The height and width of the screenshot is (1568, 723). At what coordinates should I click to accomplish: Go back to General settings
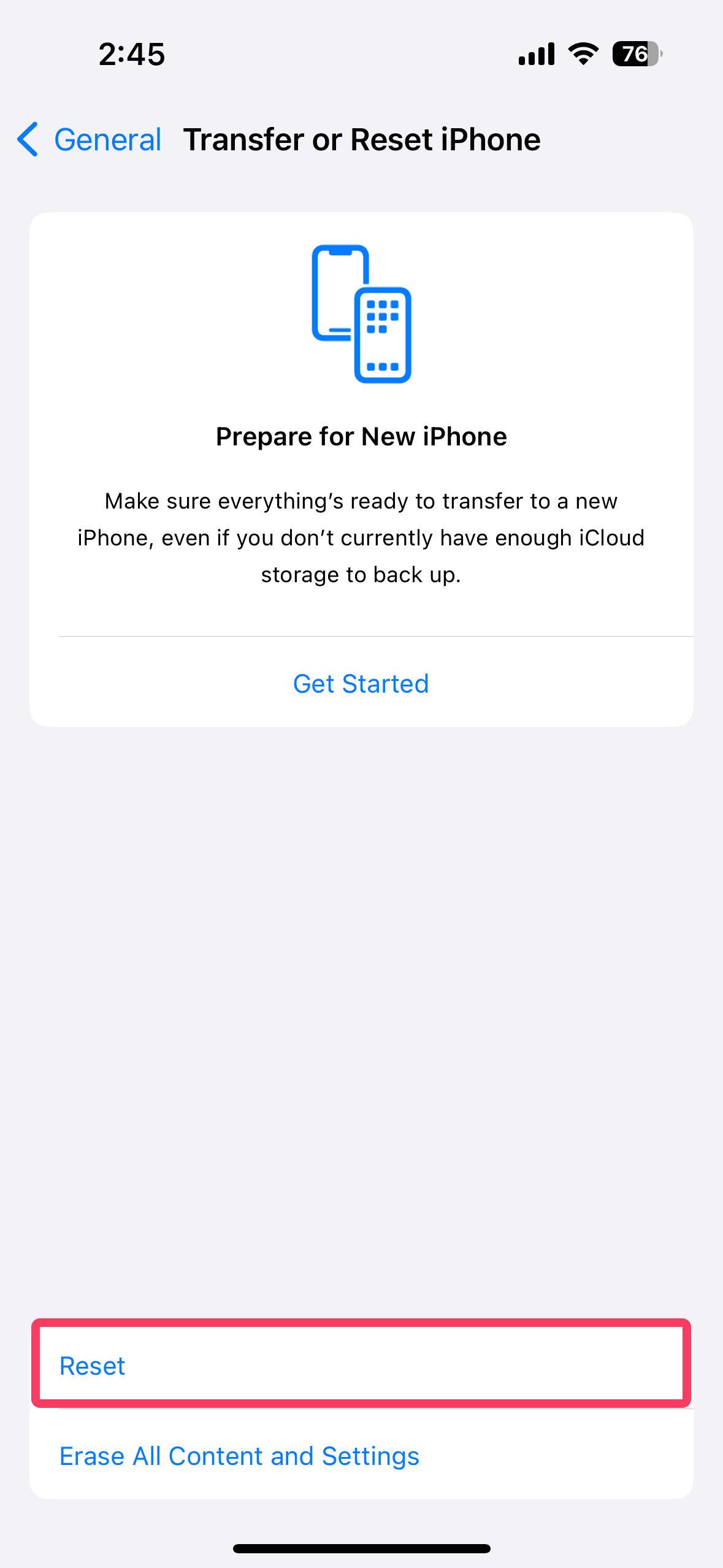pos(90,140)
